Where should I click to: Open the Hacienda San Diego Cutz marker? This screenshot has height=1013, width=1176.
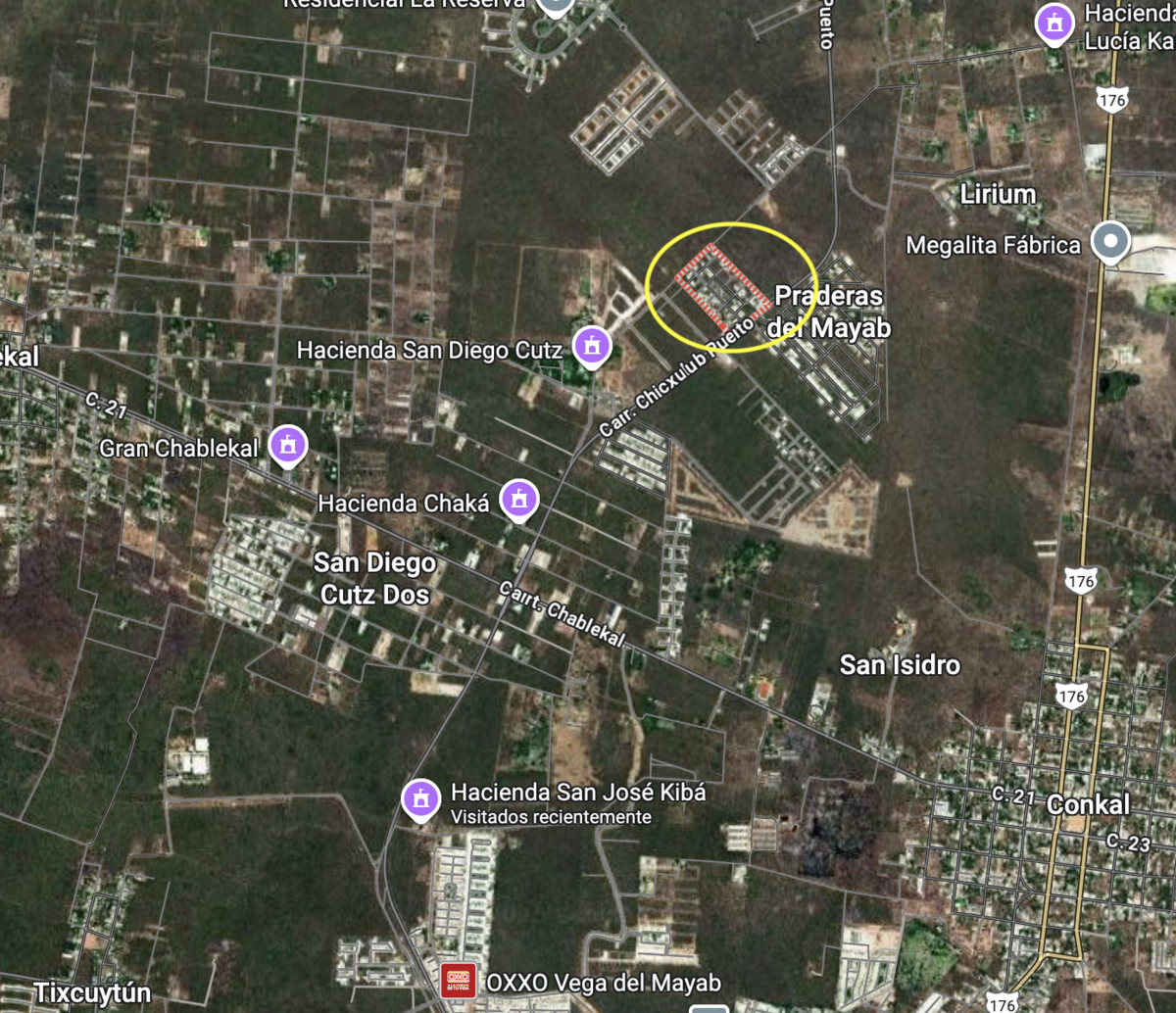pos(591,345)
